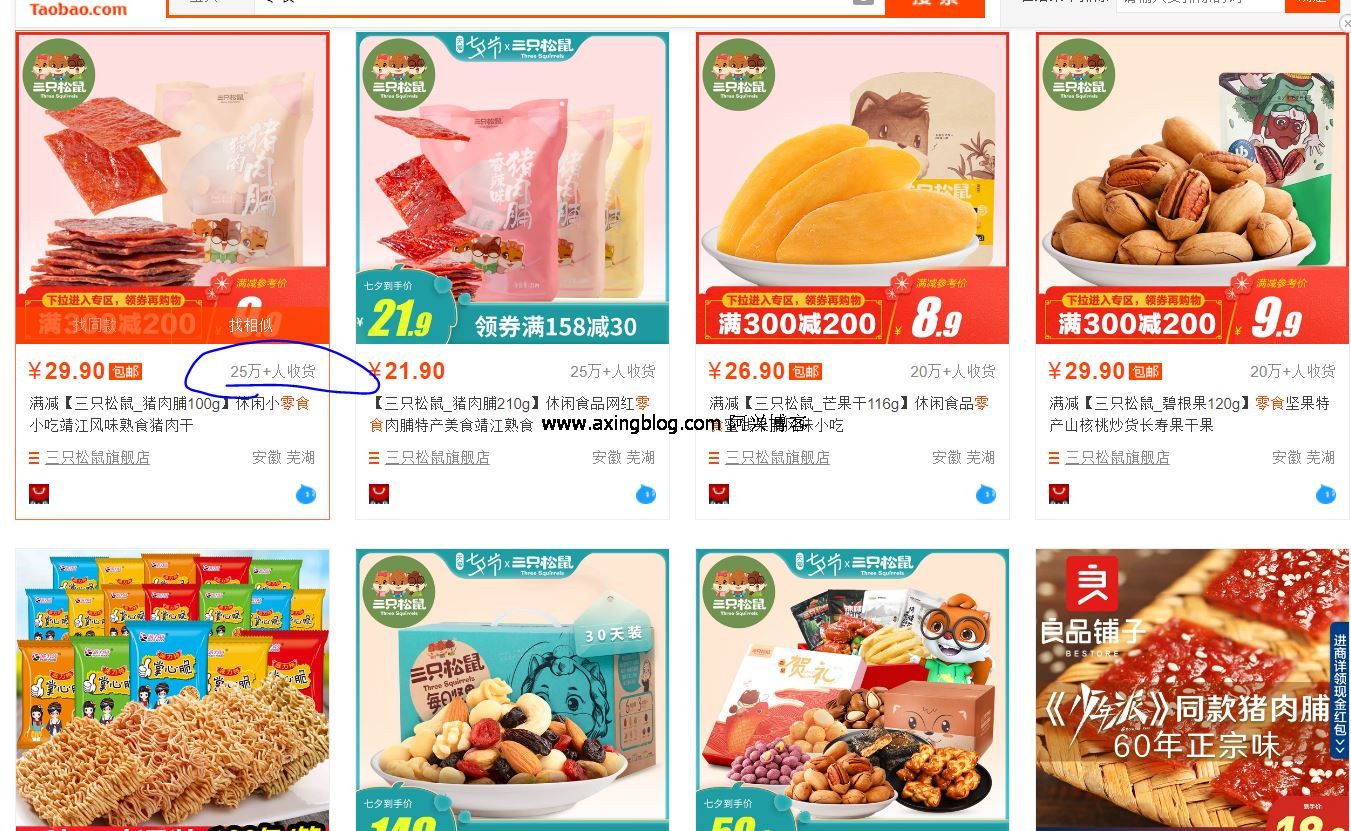This screenshot has height=831, width=1351.
Task: Tap 找相似 on the 猪肉脯100g product
Action: (250, 325)
